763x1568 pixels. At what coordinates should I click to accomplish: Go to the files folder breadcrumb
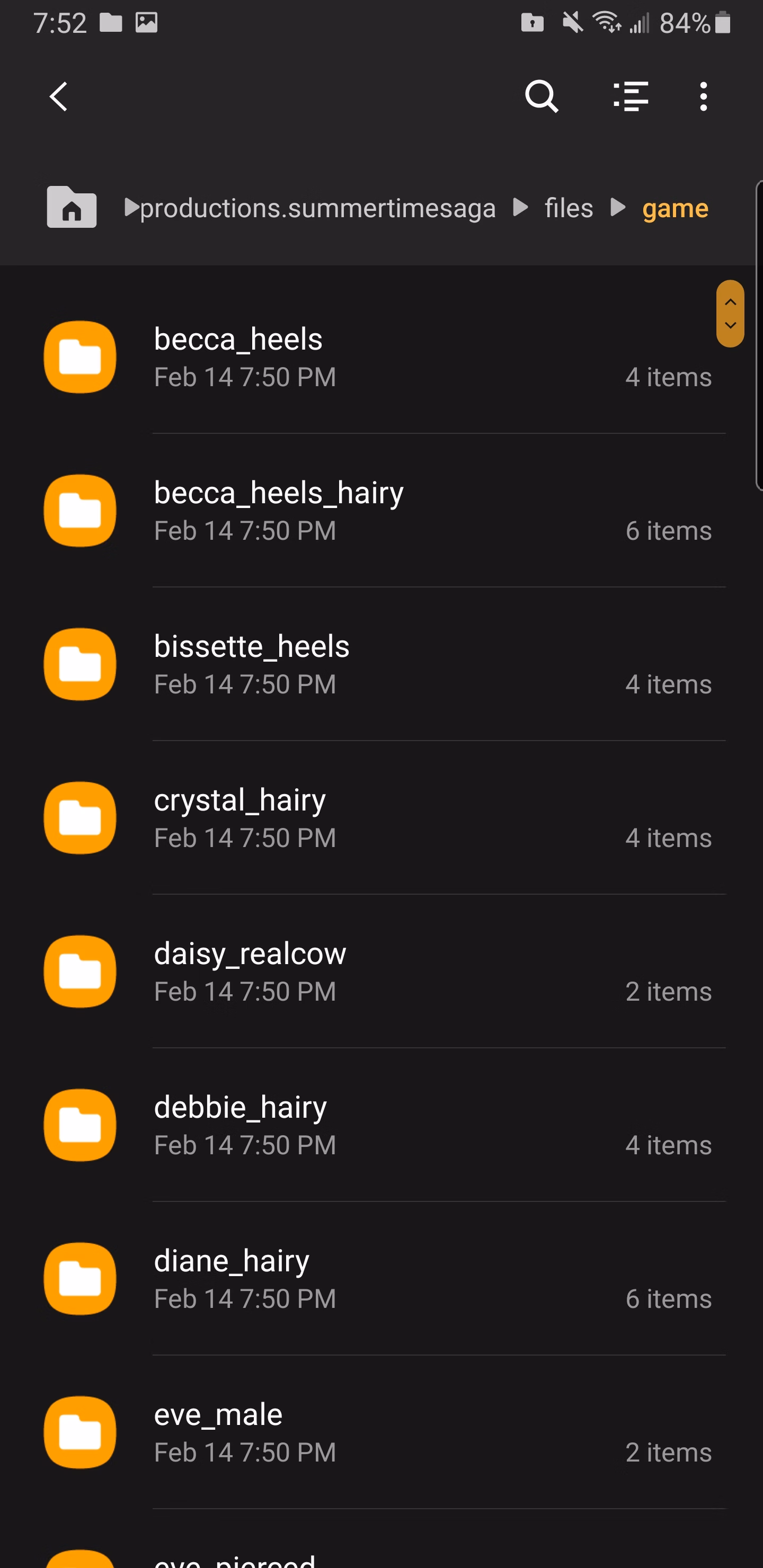(568, 209)
